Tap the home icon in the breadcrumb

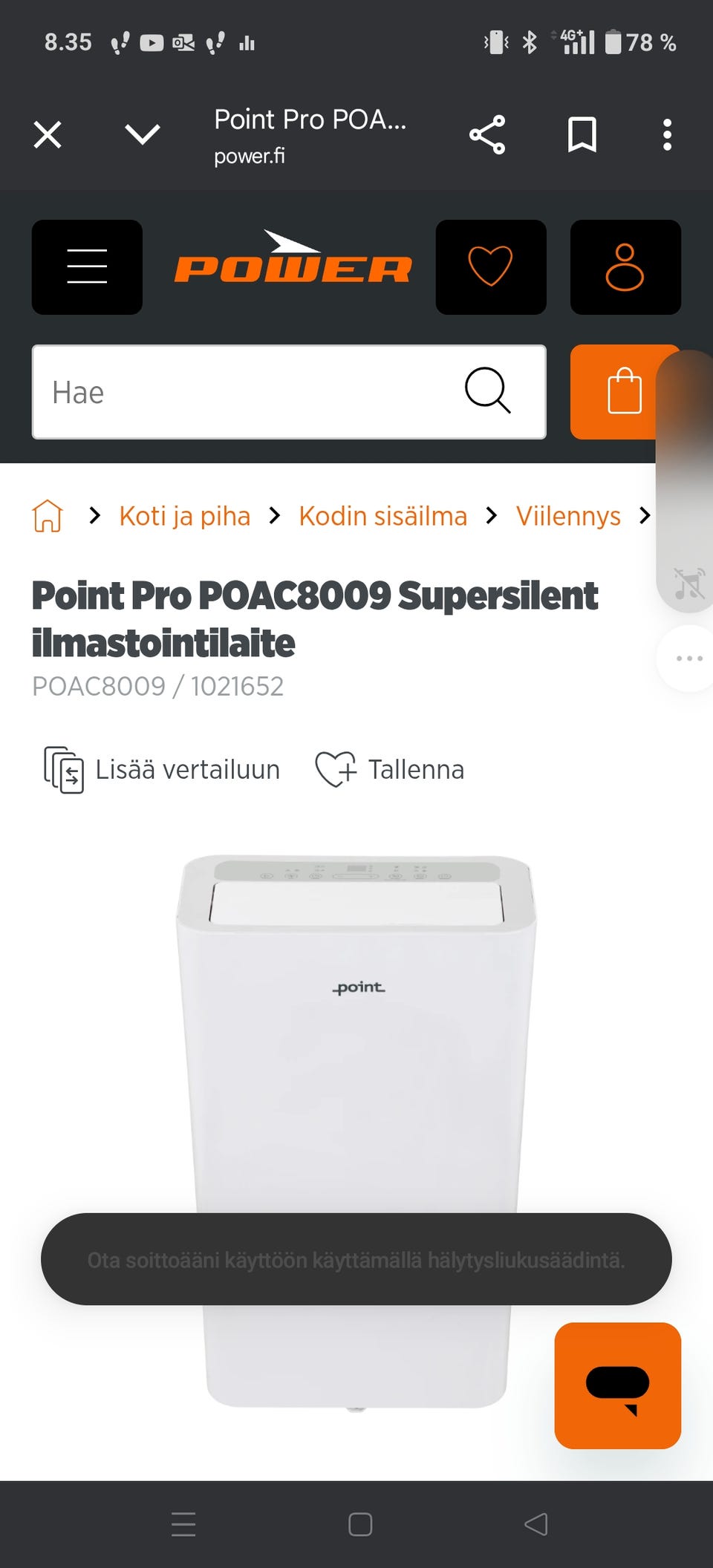(x=47, y=514)
